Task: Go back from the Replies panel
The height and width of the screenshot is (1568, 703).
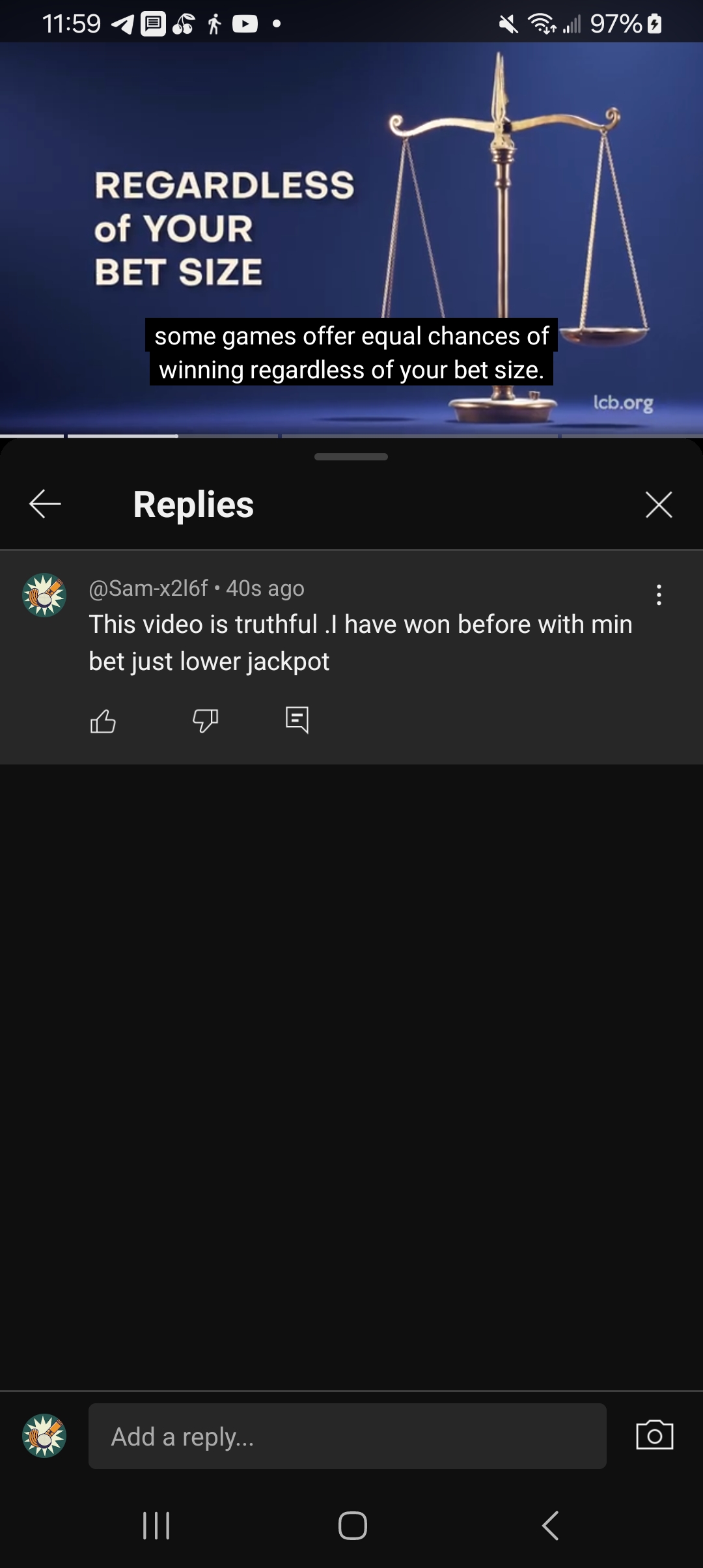Action: pos(45,504)
